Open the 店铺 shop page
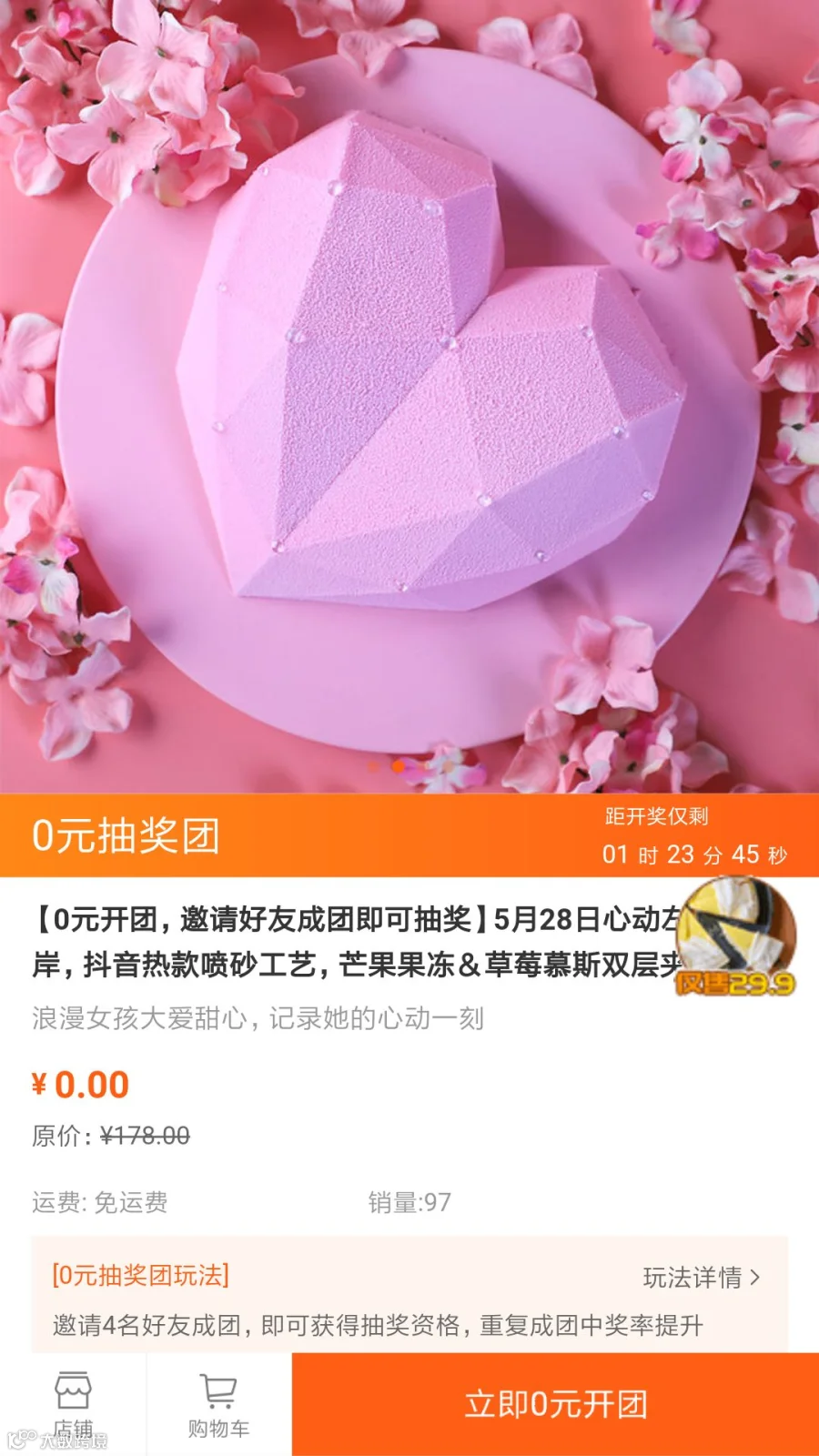This screenshot has width=819, height=1456. [x=73, y=1404]
